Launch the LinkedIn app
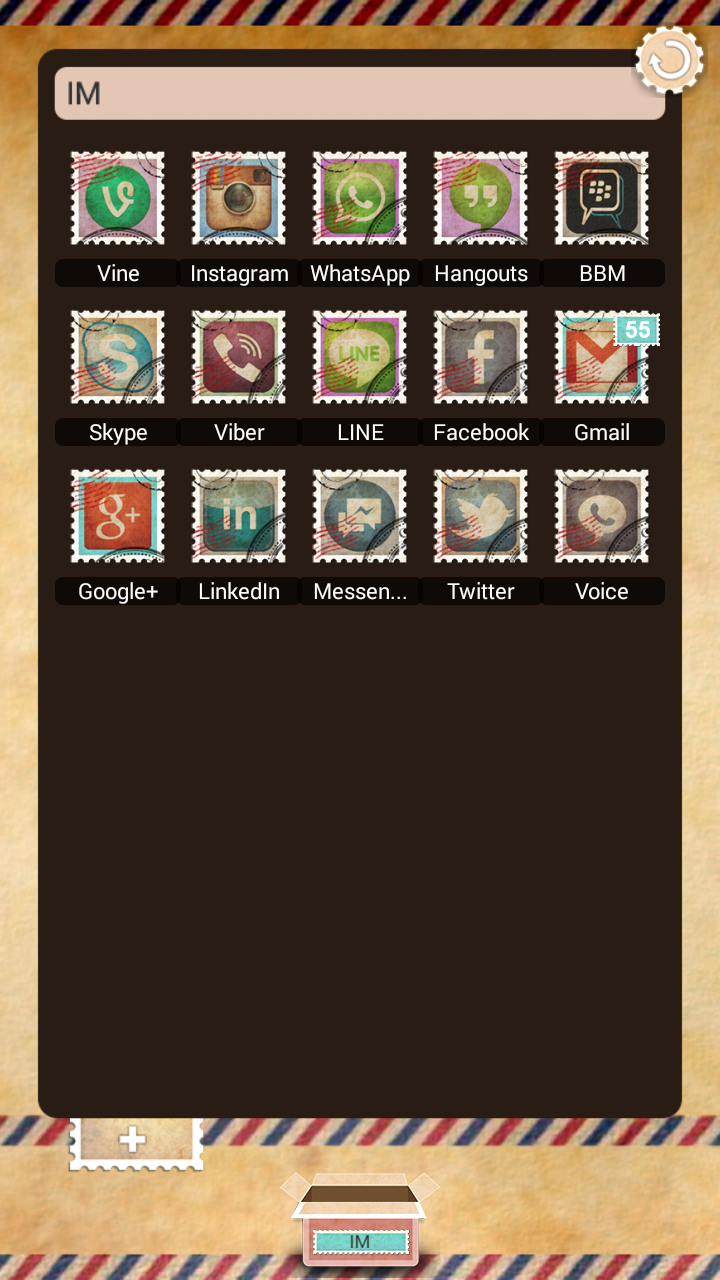The width and height of the screenshot is (720, 1280). click(238, 515)
